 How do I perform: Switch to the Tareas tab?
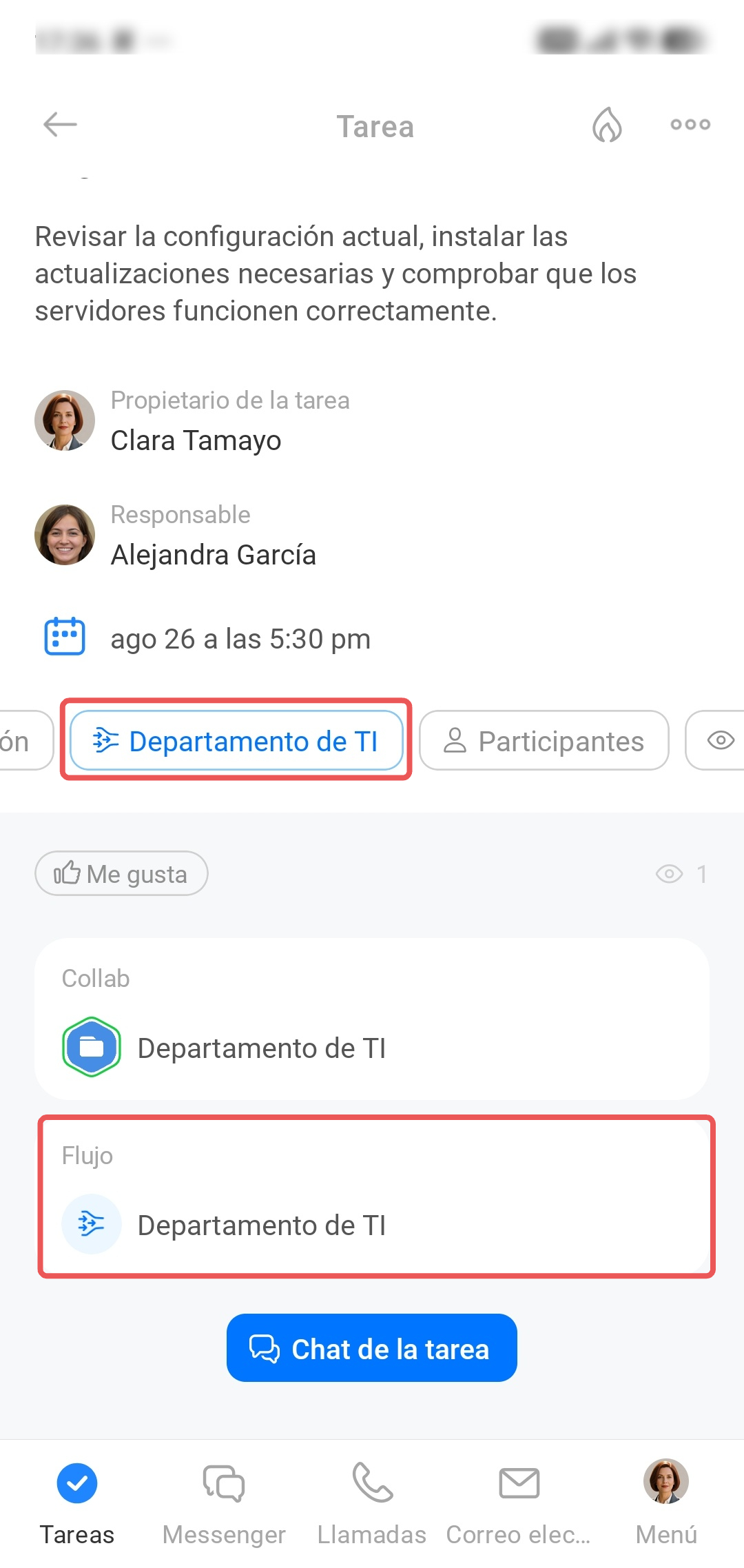pyautogui.click(x=77, y=1505)
